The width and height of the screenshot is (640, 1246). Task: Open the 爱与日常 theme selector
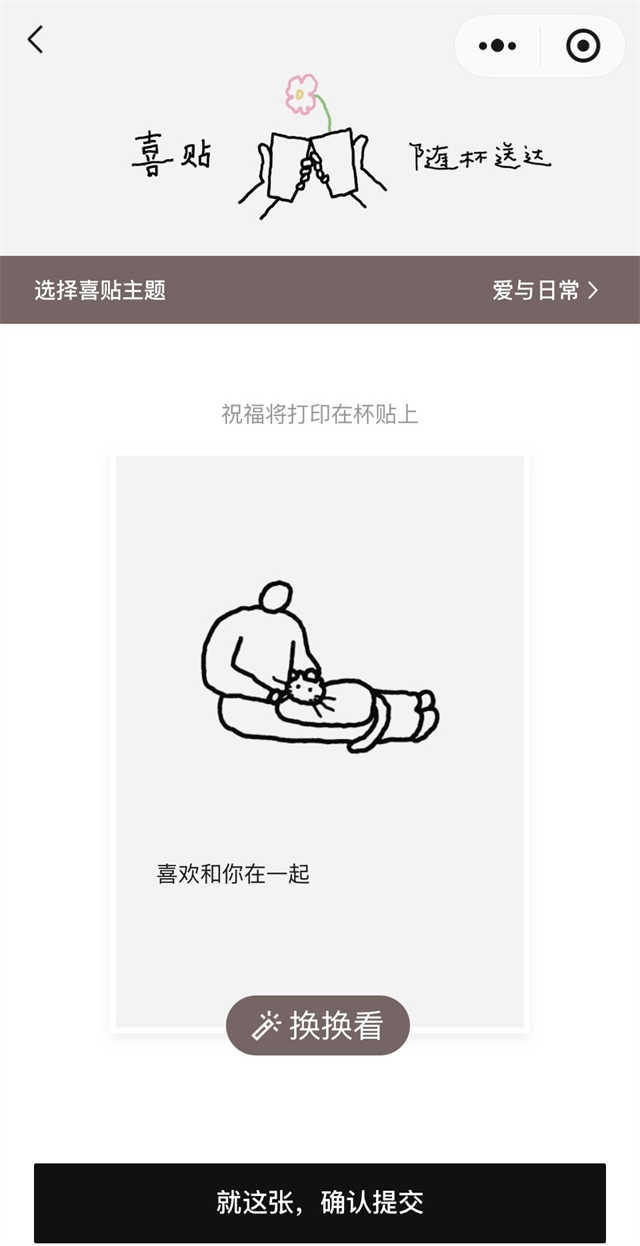(545, 290)
